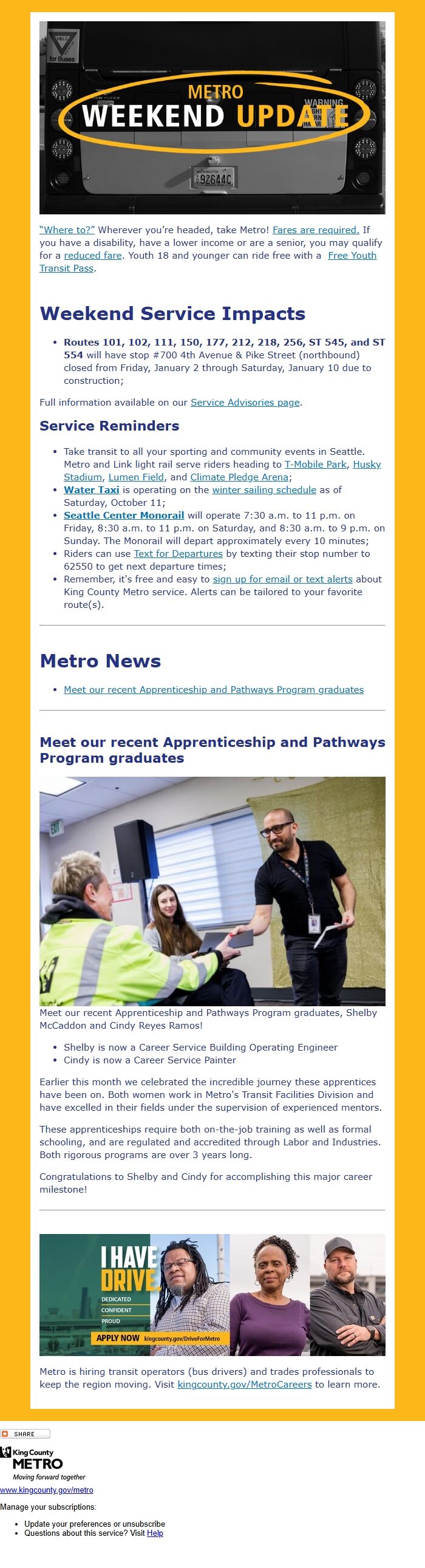Tap the Husky Stadium link
Screen dimensions: 425x1568
tap(367, 465)
